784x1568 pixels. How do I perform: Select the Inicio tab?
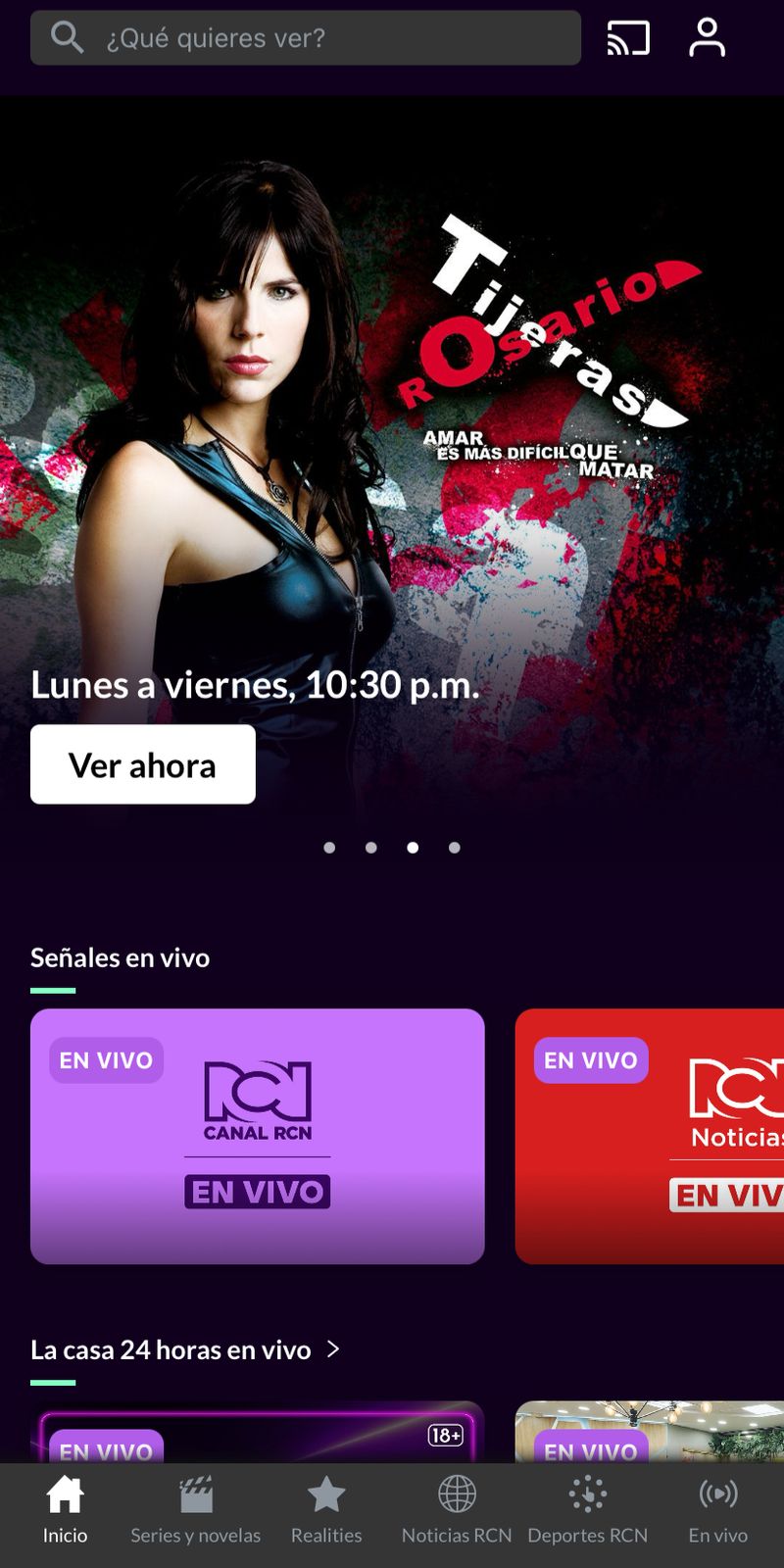coord(65,1511)
